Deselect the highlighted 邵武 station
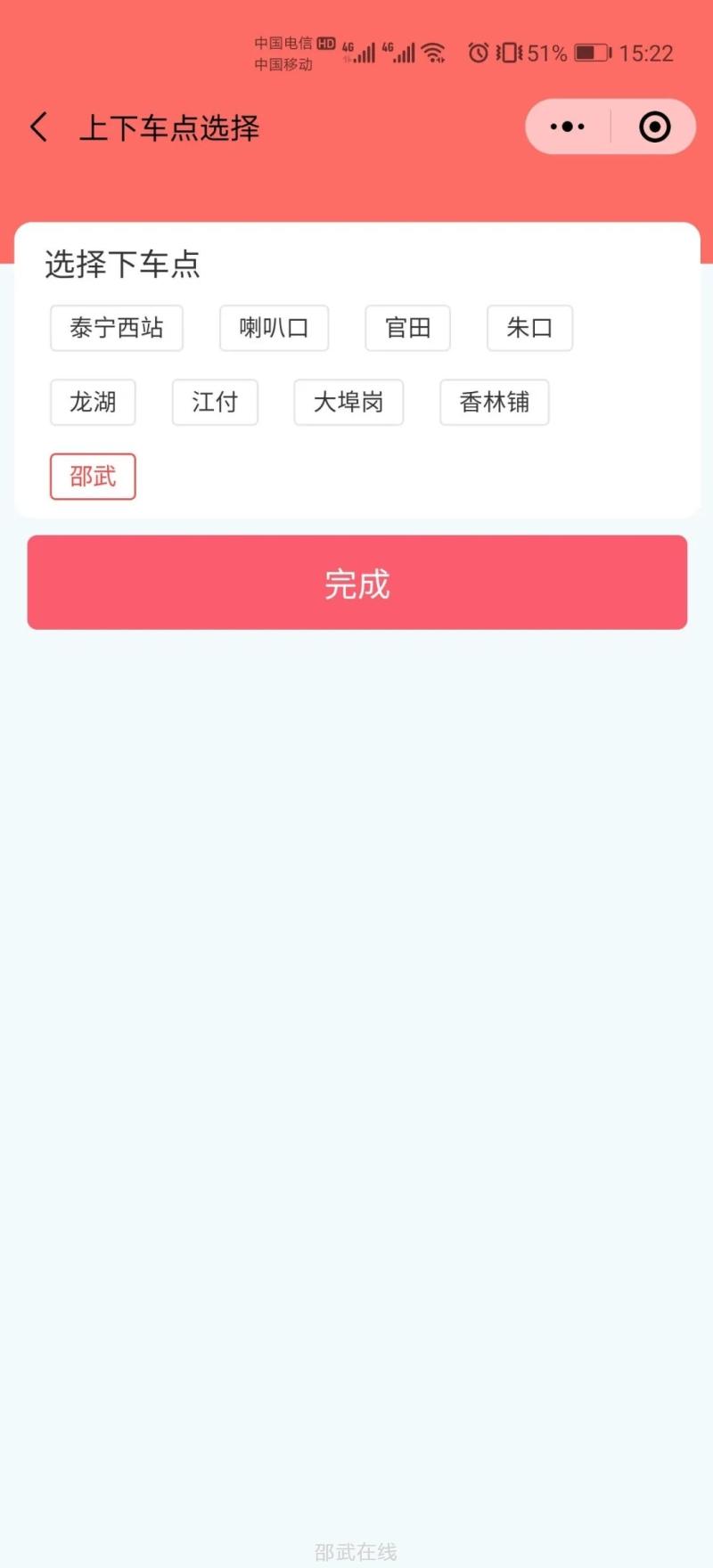The height and width of the screenshot is (1568, 713). click(92, 477)
